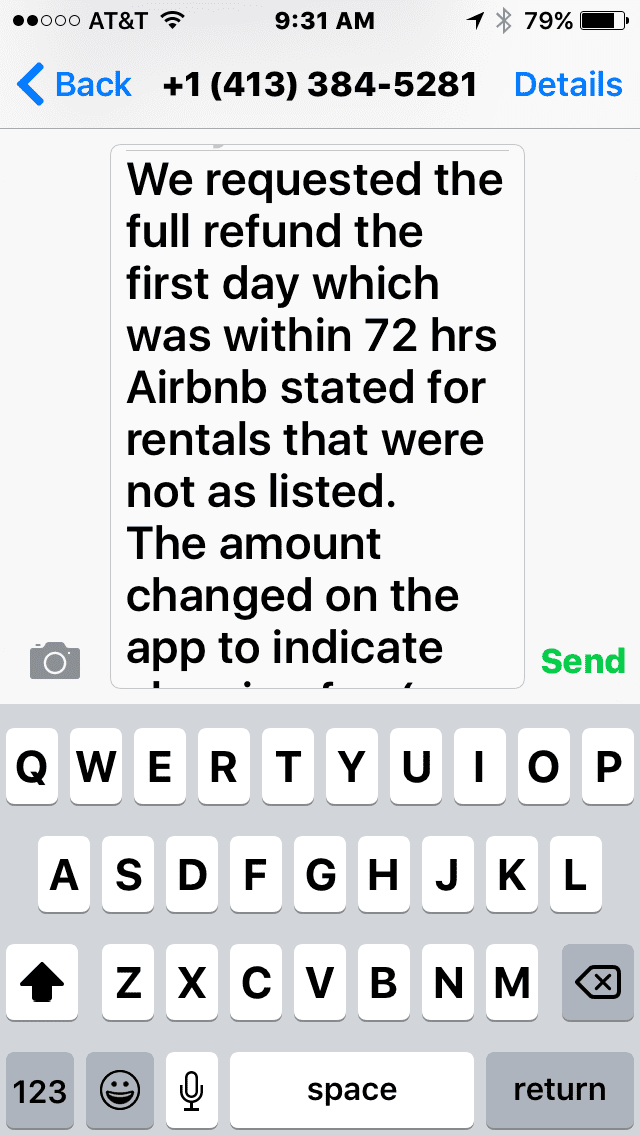
Task: Open the camera to attach a photo
Action: click(x=55, y=660)
